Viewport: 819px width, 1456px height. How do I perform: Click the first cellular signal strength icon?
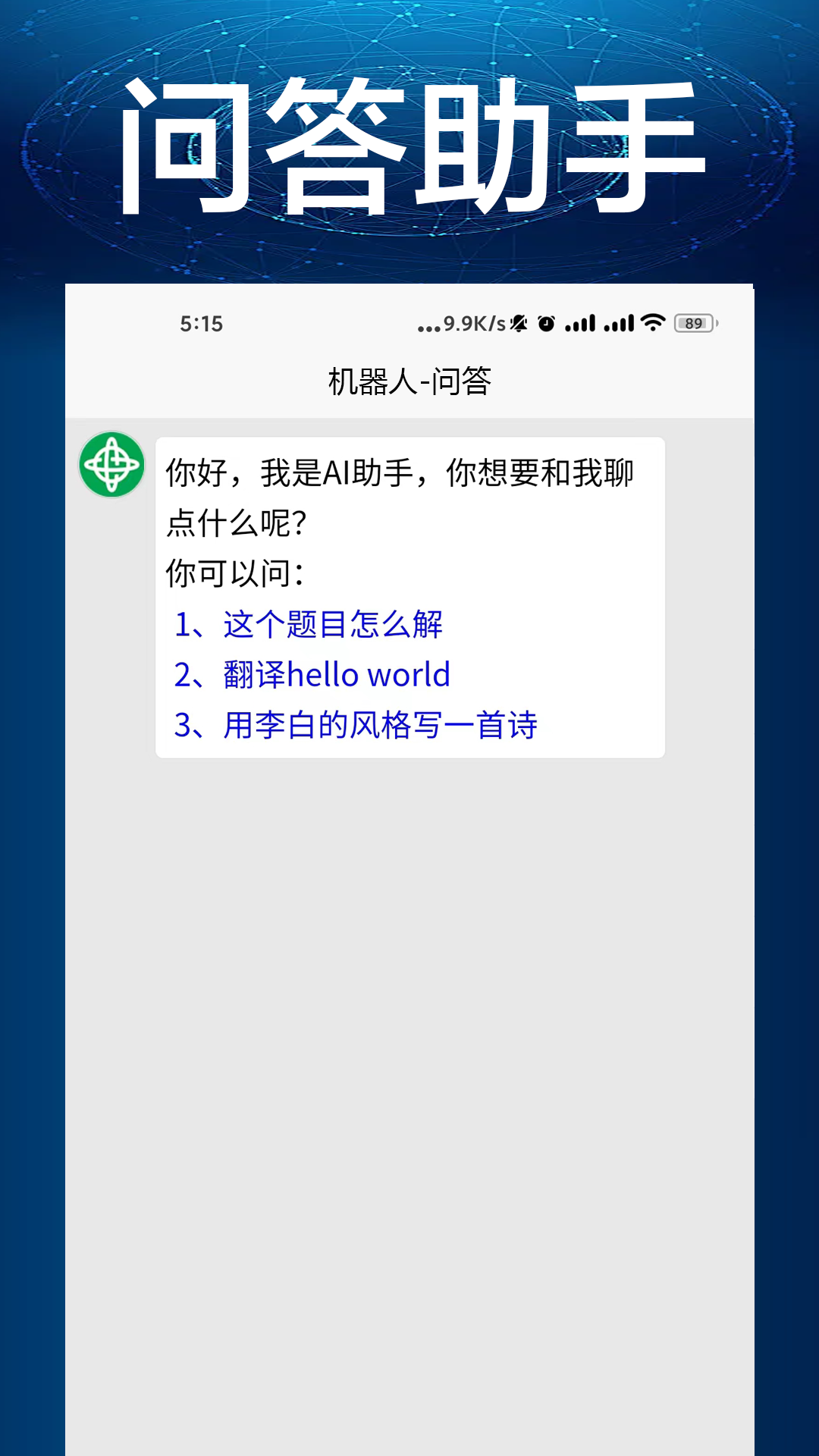(x=581, y=322)
